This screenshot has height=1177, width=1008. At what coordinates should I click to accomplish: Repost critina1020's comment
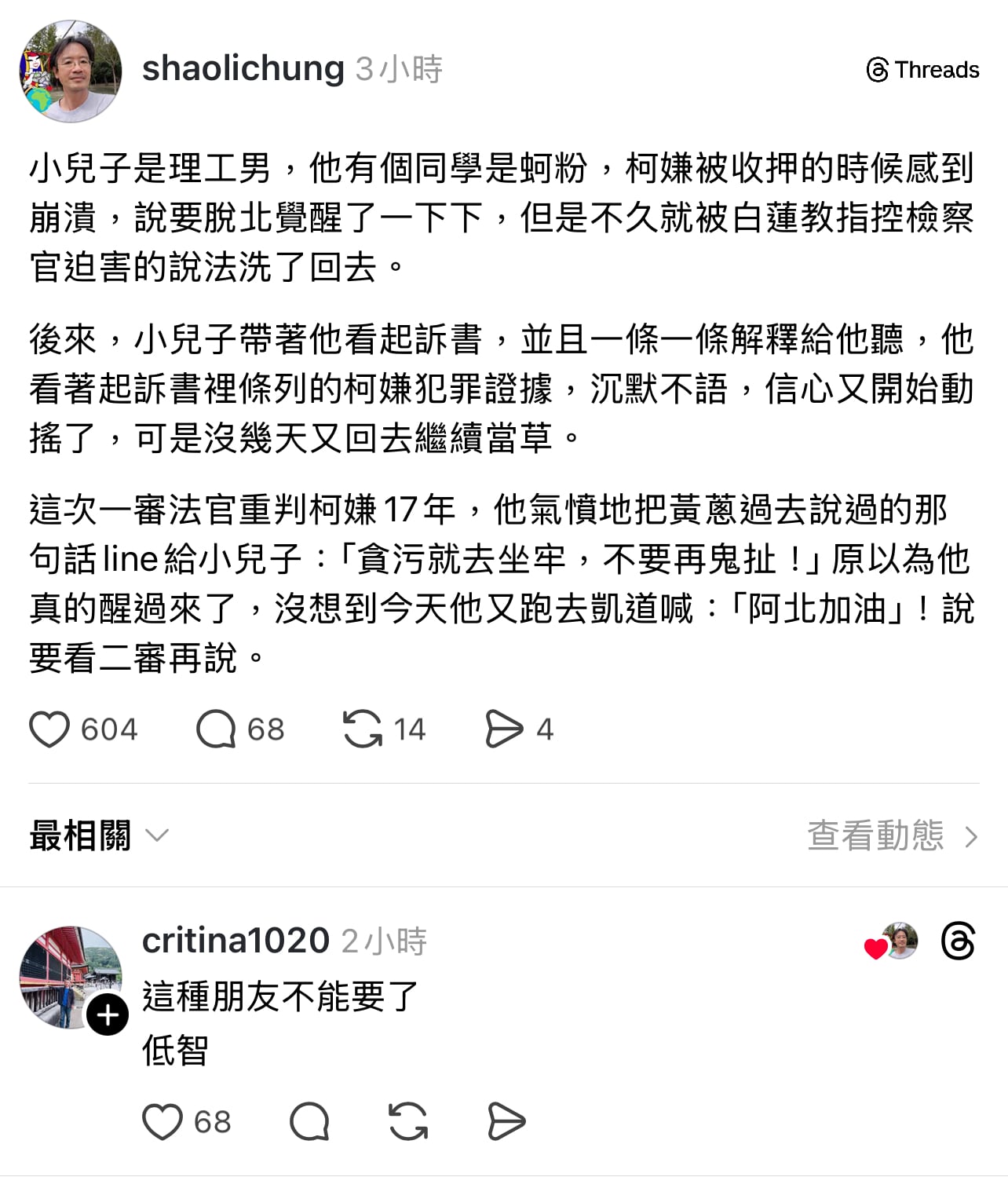[x=408, y=1121]
